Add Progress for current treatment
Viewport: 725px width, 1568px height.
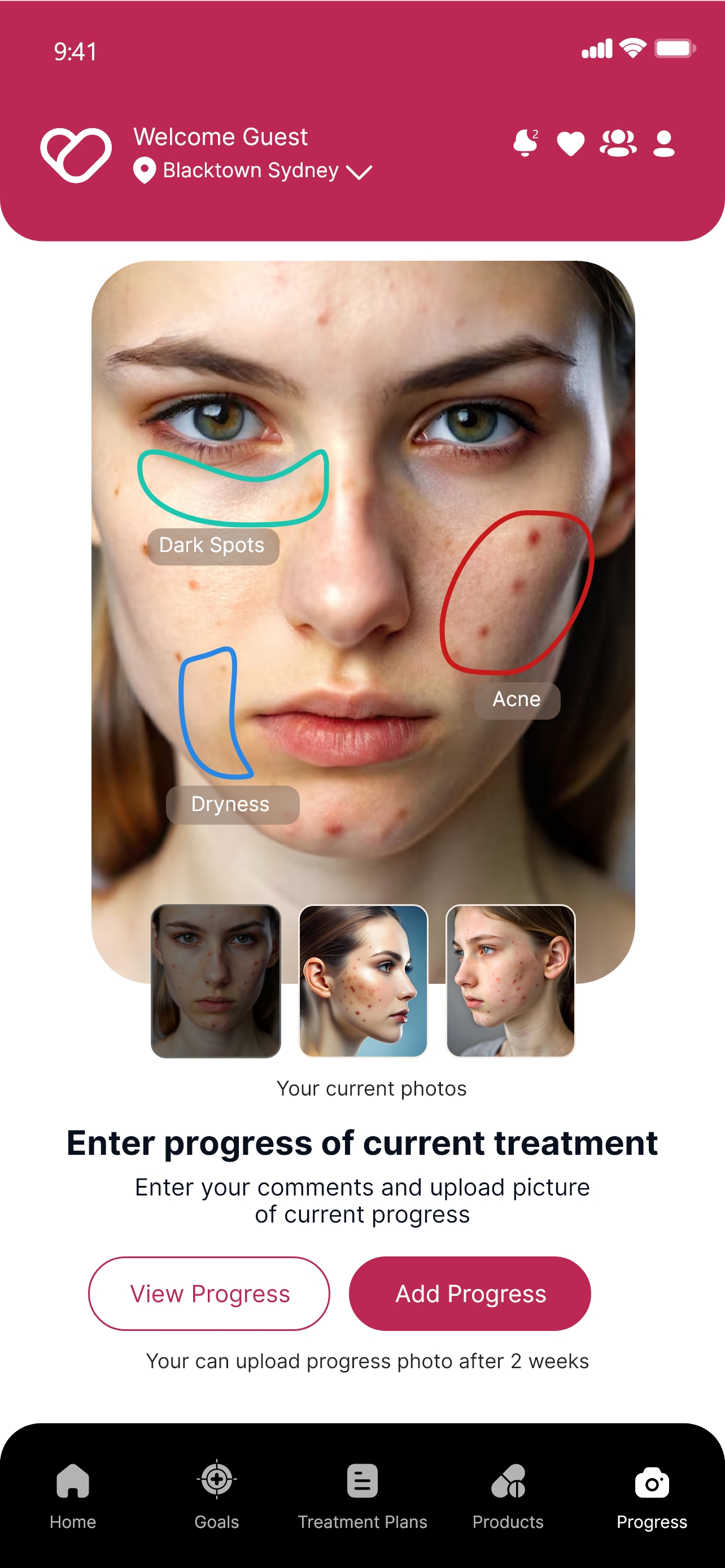pyautogui.click(x=470, y=1293)
